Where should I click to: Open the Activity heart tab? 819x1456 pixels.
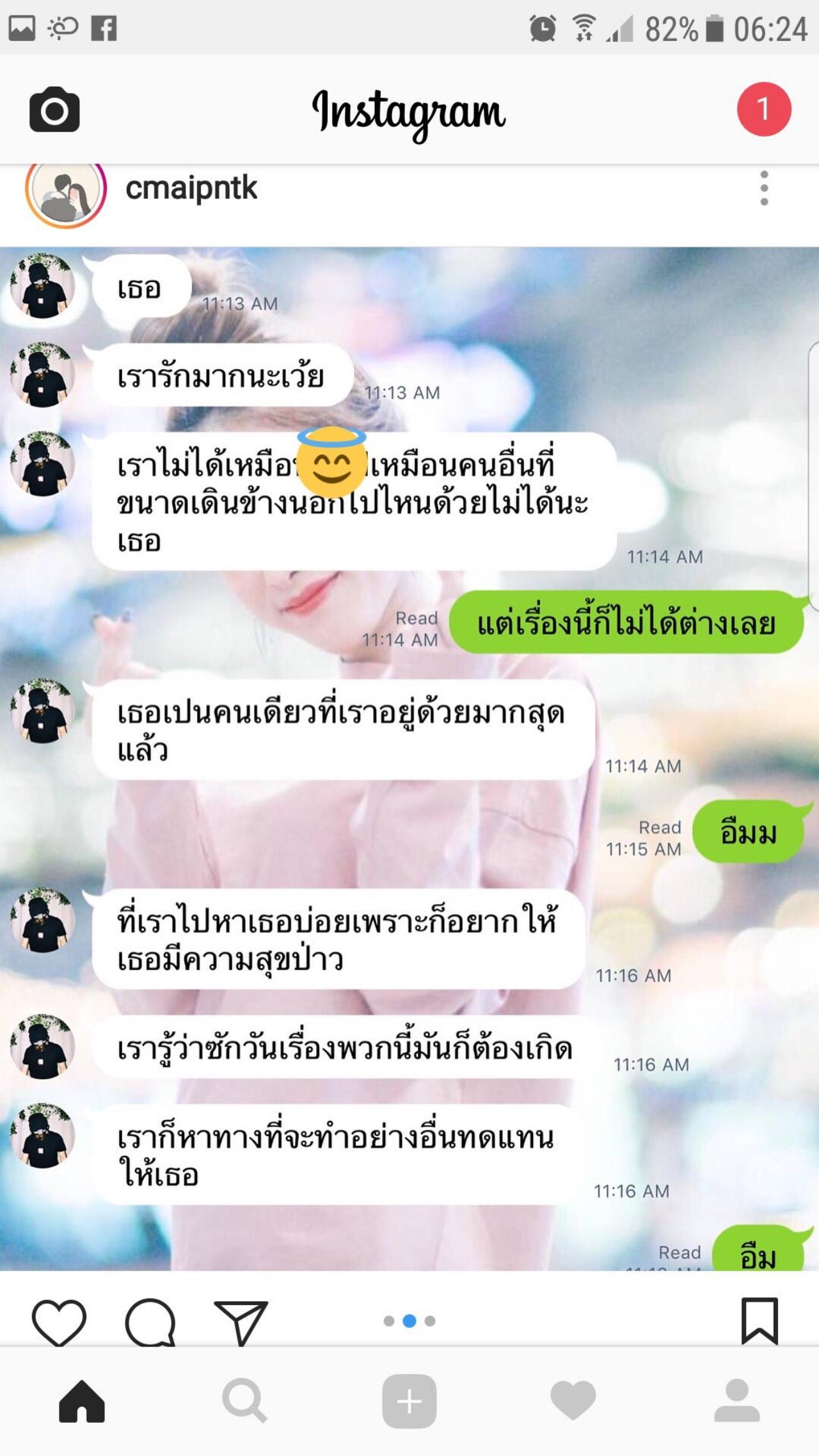tap(573, 1401)
